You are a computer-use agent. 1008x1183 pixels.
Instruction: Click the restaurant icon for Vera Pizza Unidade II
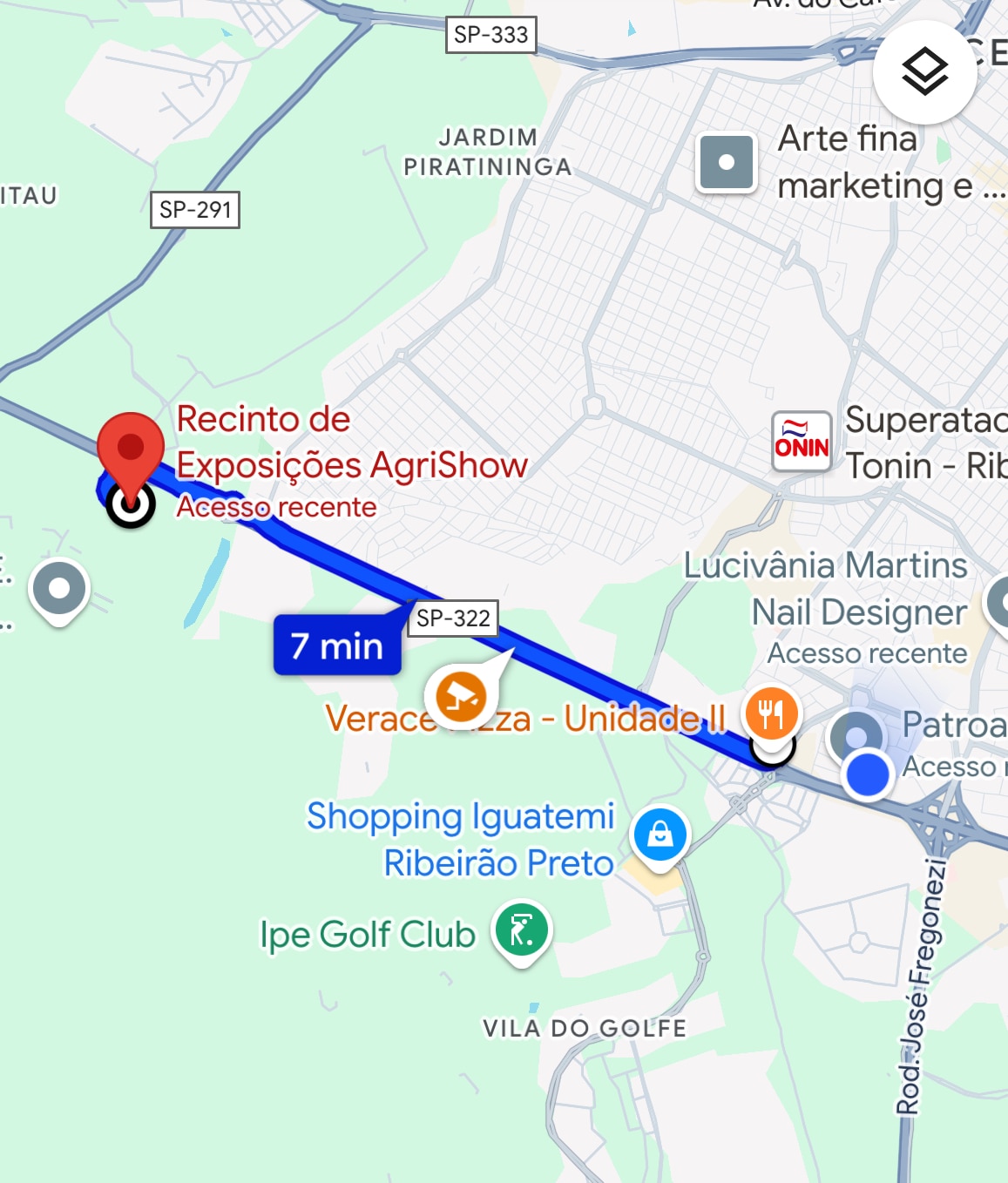771,713
